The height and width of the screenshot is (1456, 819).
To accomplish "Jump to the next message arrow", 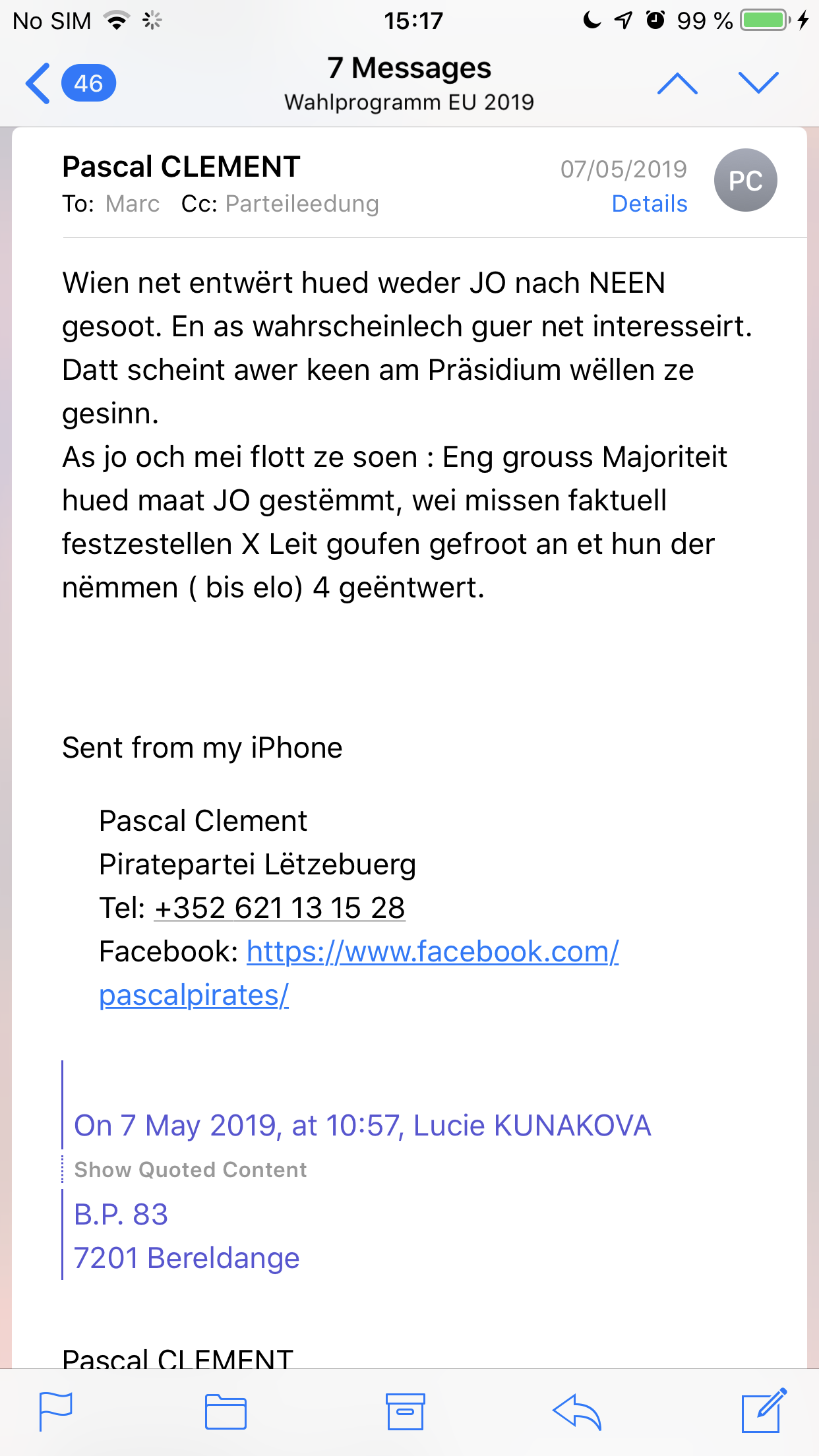I will click(758, 84).
